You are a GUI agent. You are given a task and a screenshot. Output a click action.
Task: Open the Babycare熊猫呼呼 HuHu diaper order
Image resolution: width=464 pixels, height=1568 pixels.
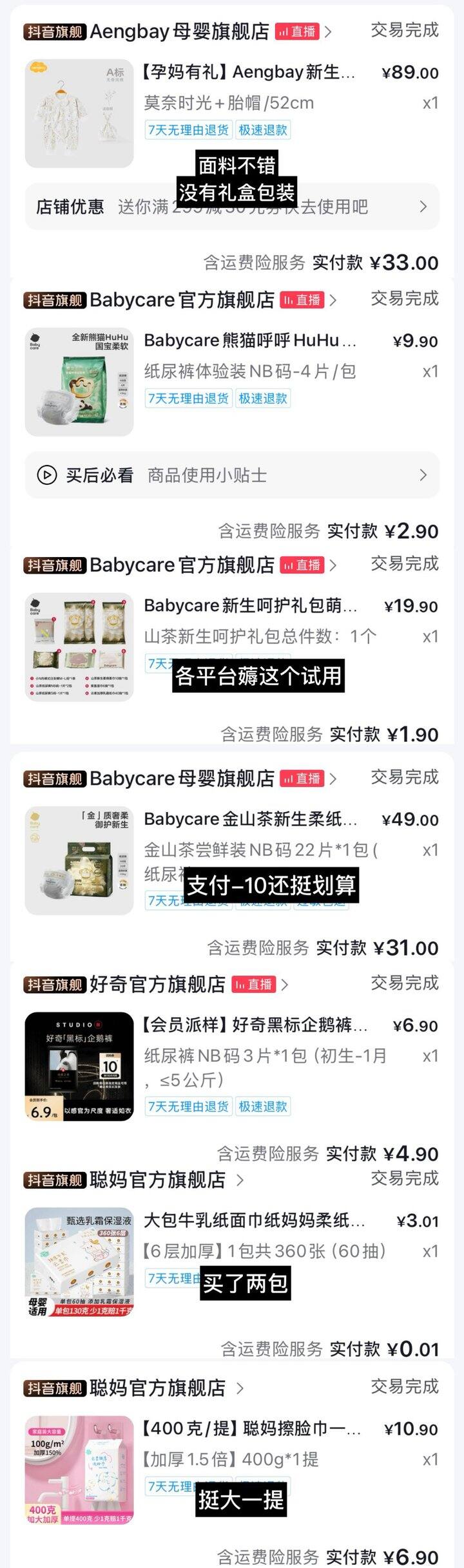point(250,341)
